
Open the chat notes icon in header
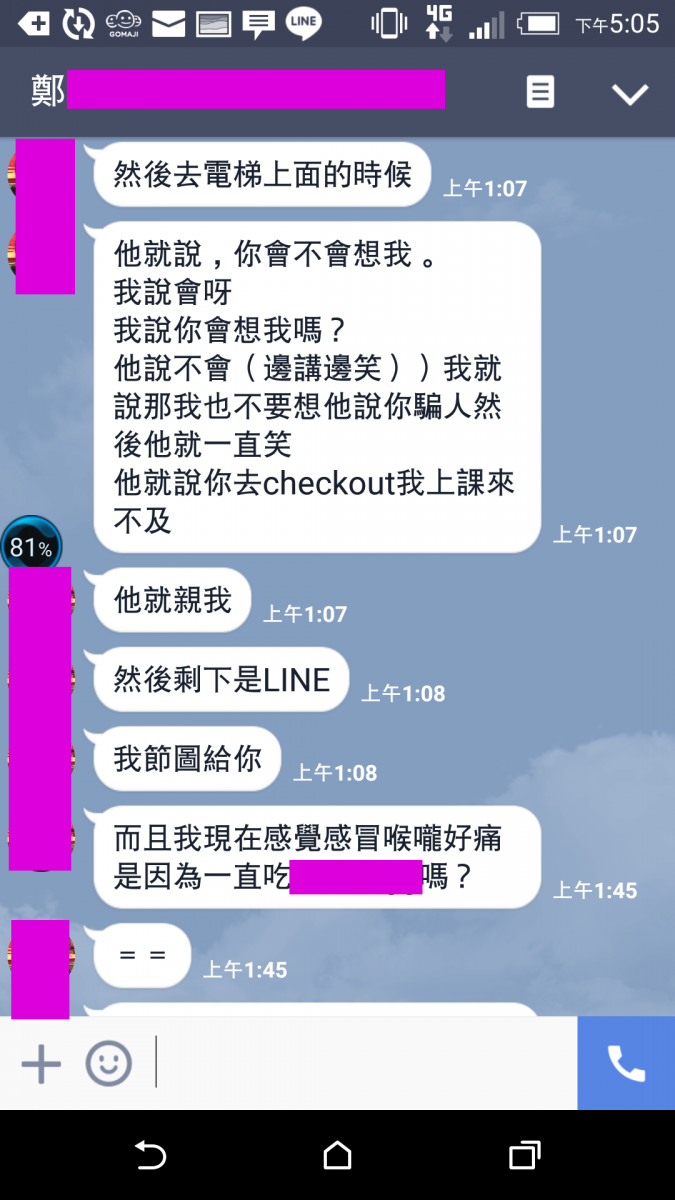pos(540,93)
